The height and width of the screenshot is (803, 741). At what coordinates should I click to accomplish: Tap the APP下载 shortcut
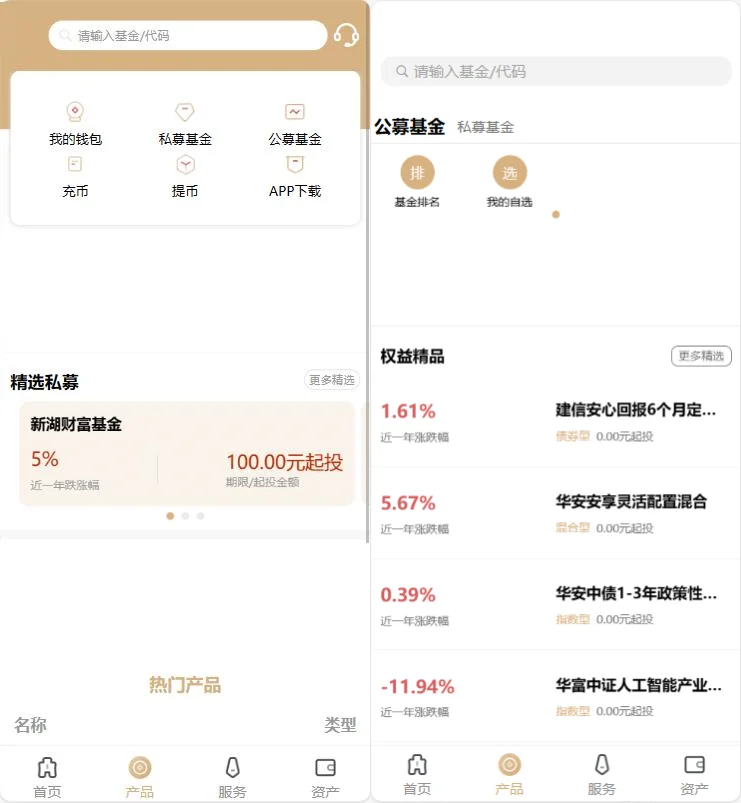coord(295,176)
